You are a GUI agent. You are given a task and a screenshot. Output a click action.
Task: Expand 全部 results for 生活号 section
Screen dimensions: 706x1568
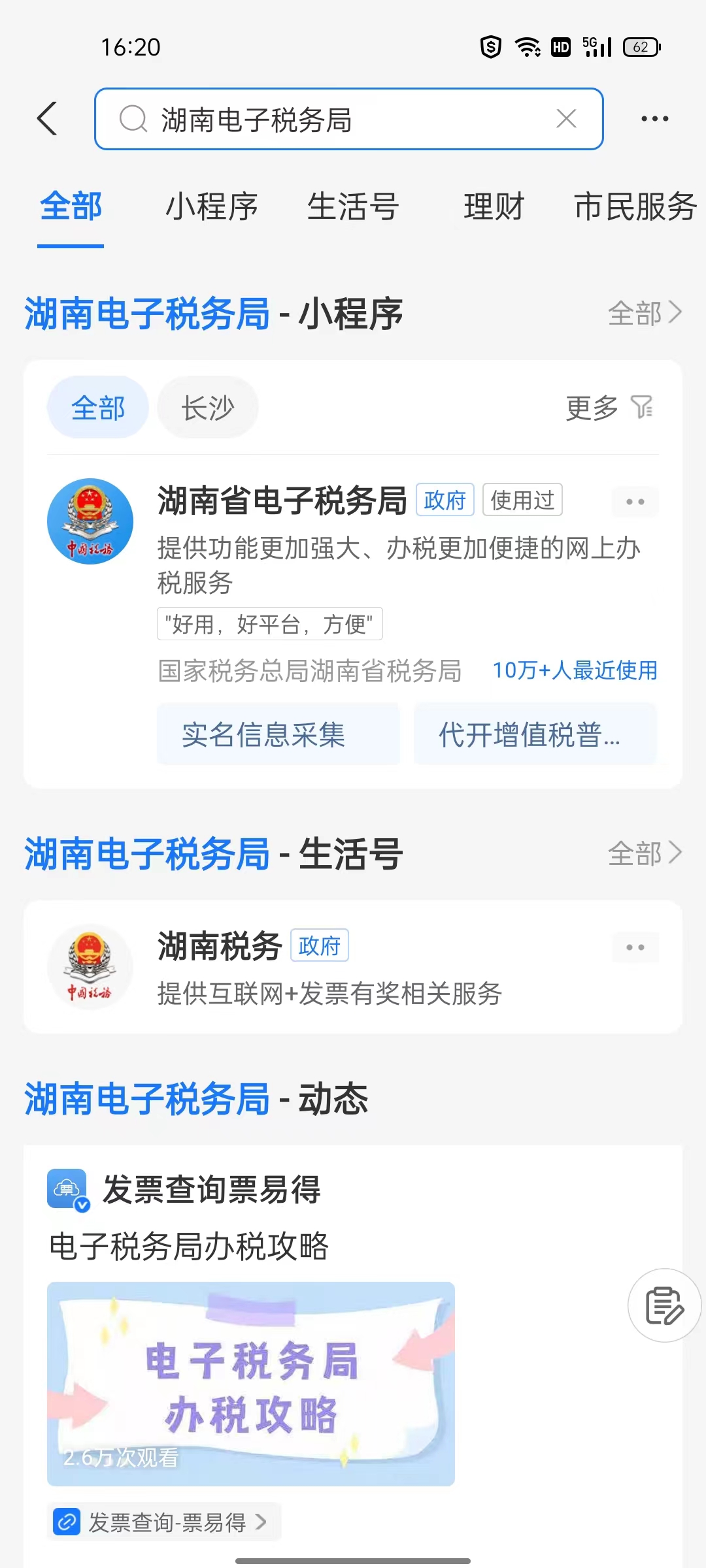click(x=644, y=853)
